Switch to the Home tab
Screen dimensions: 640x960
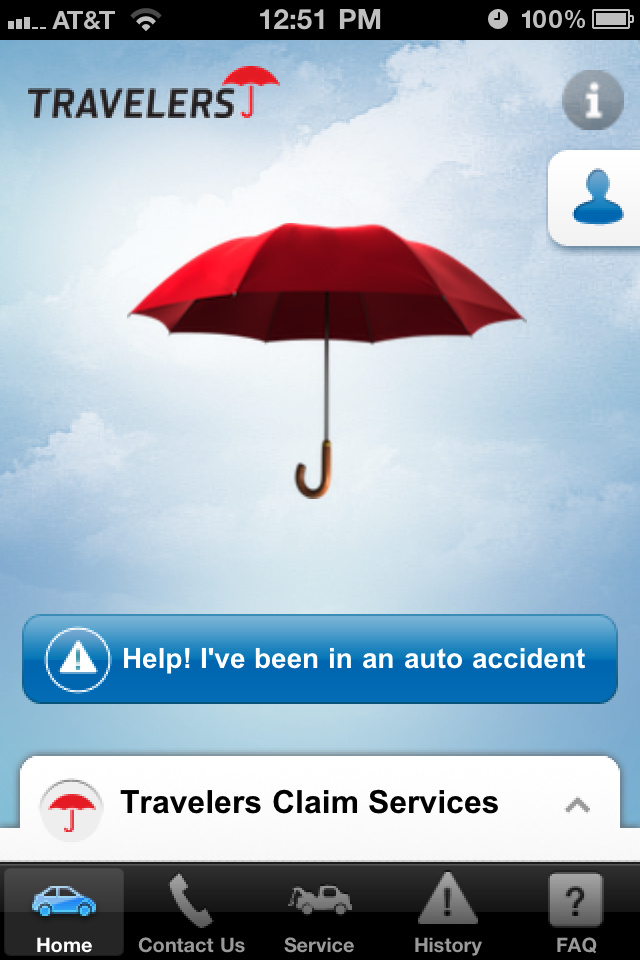(x=64, y=912)
